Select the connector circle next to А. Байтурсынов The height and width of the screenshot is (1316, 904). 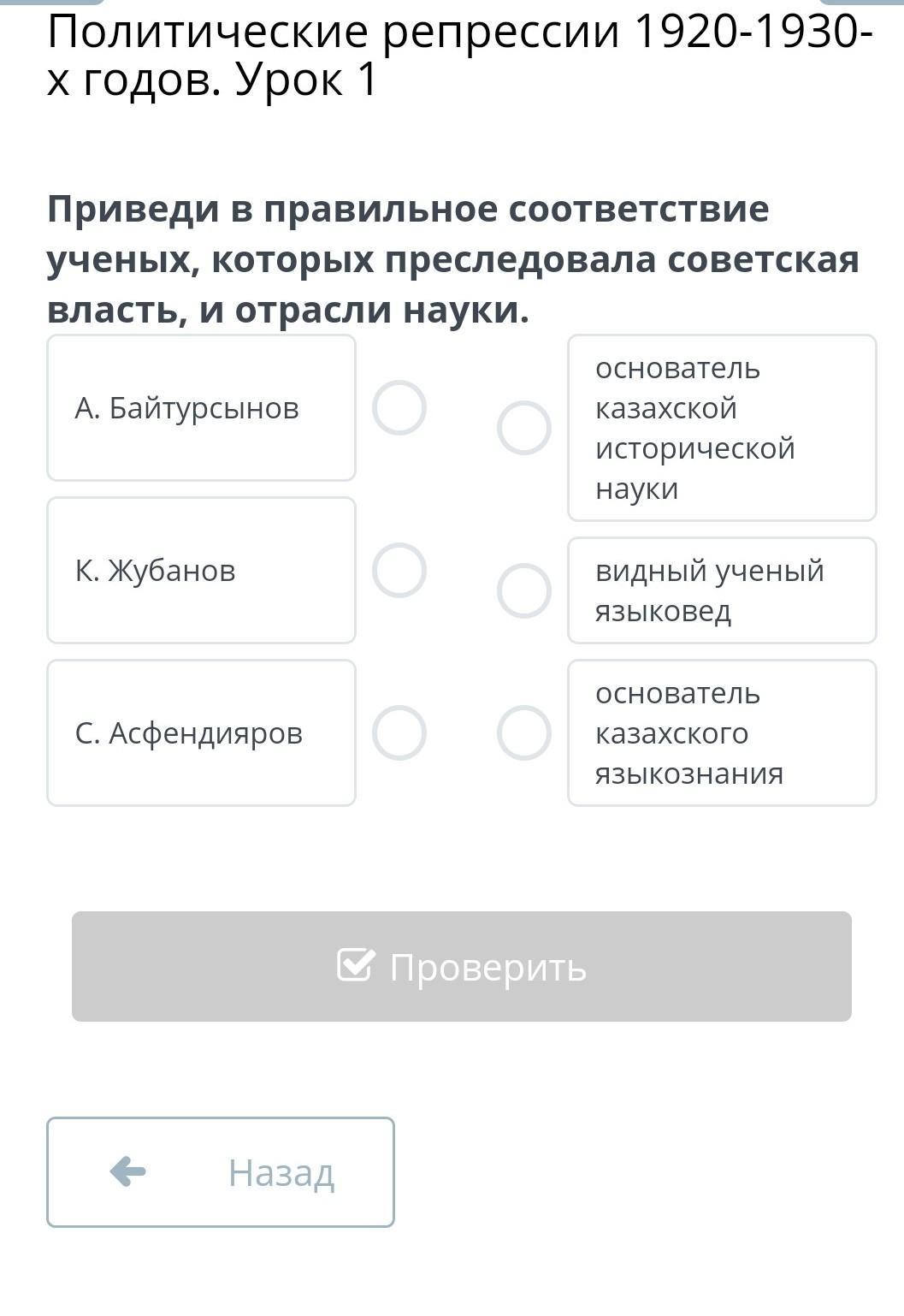tap(399, 408)
